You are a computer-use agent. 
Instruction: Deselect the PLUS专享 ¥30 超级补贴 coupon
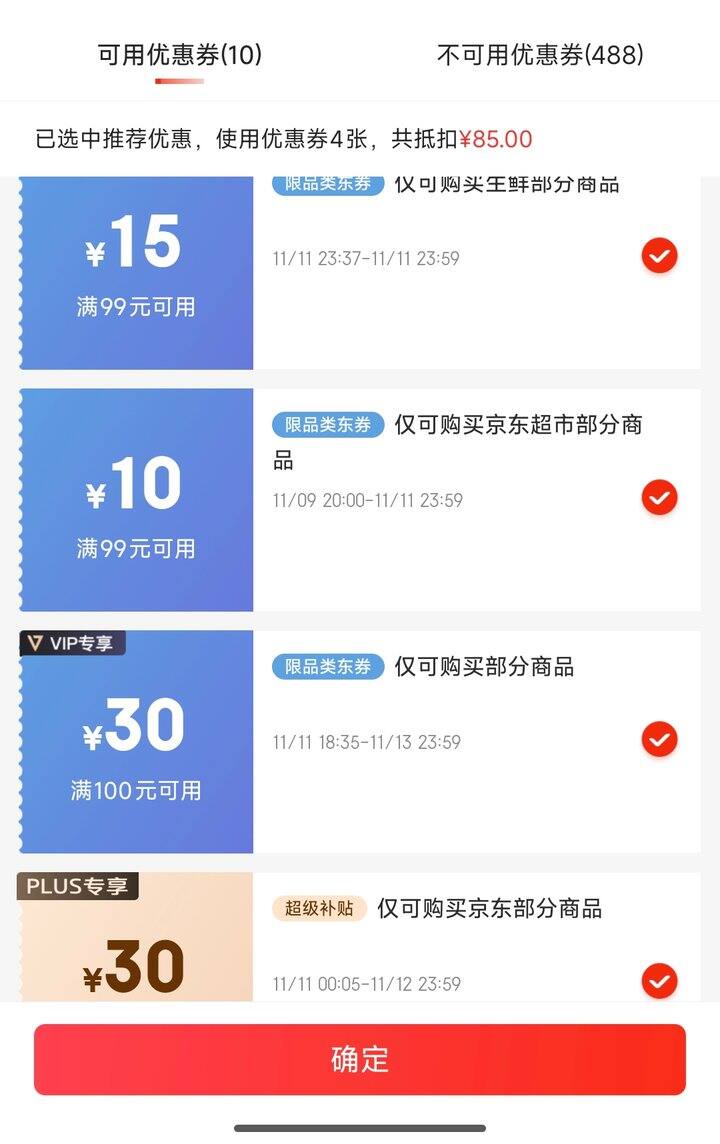(x=659, y=981)
